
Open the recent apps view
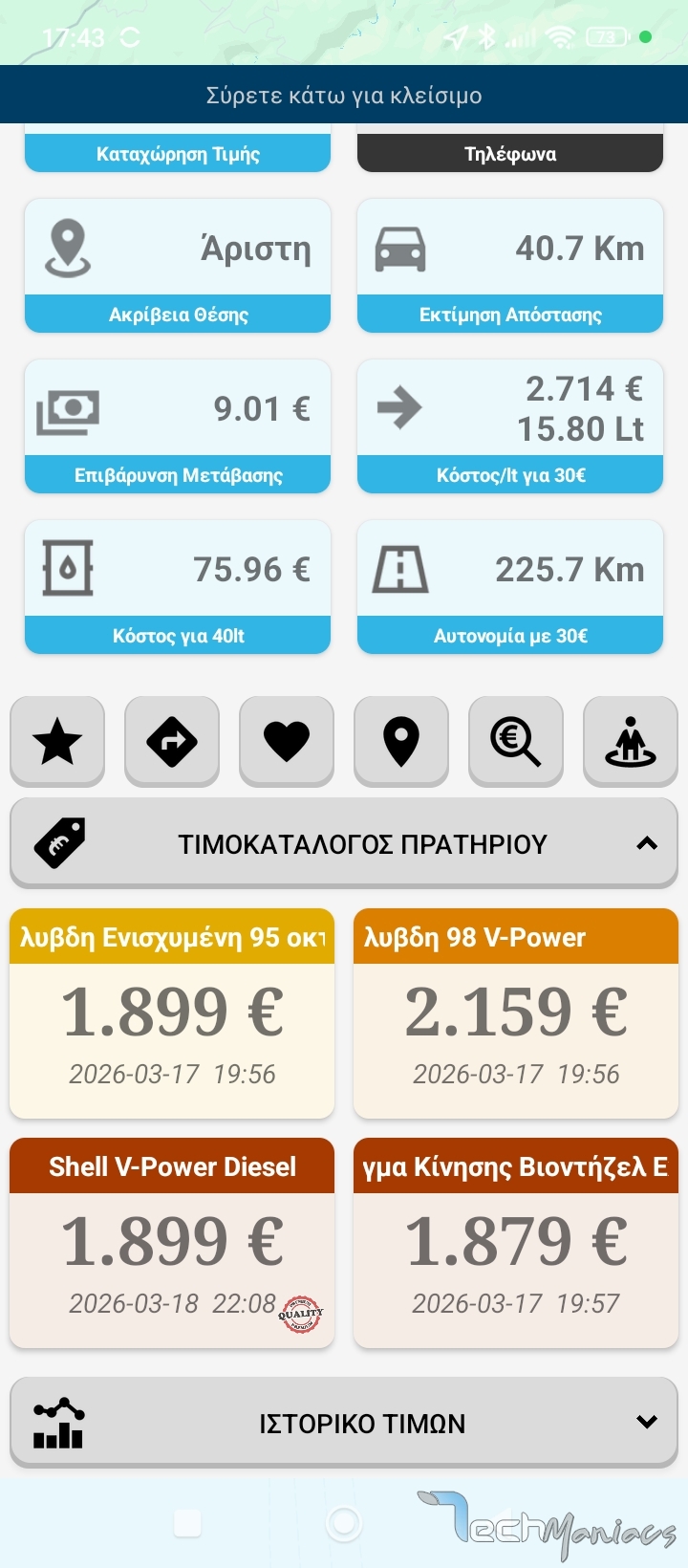pyautogui.click(x=187, y=1523)
